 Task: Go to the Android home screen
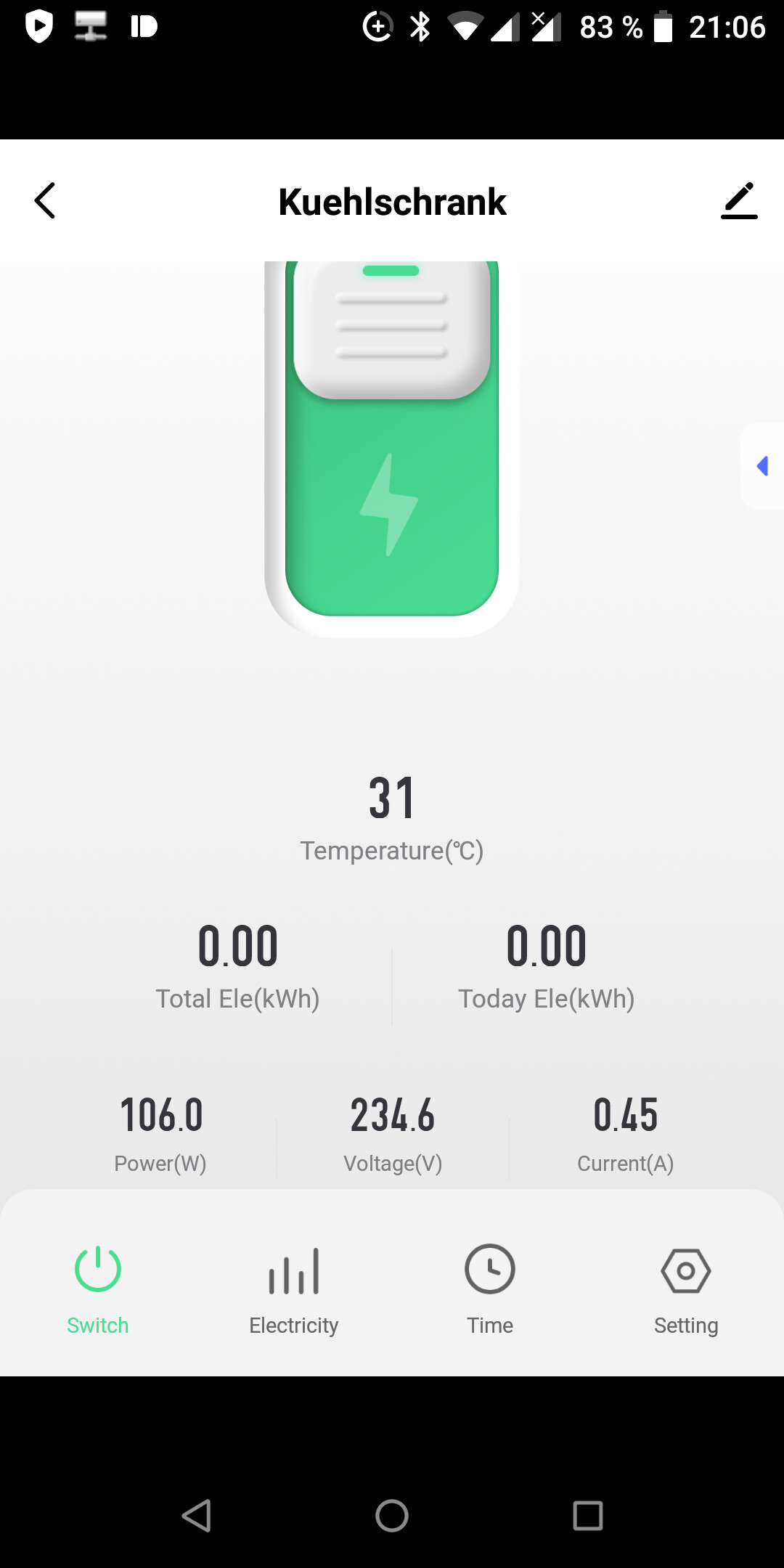click(x=392, y=1516)
